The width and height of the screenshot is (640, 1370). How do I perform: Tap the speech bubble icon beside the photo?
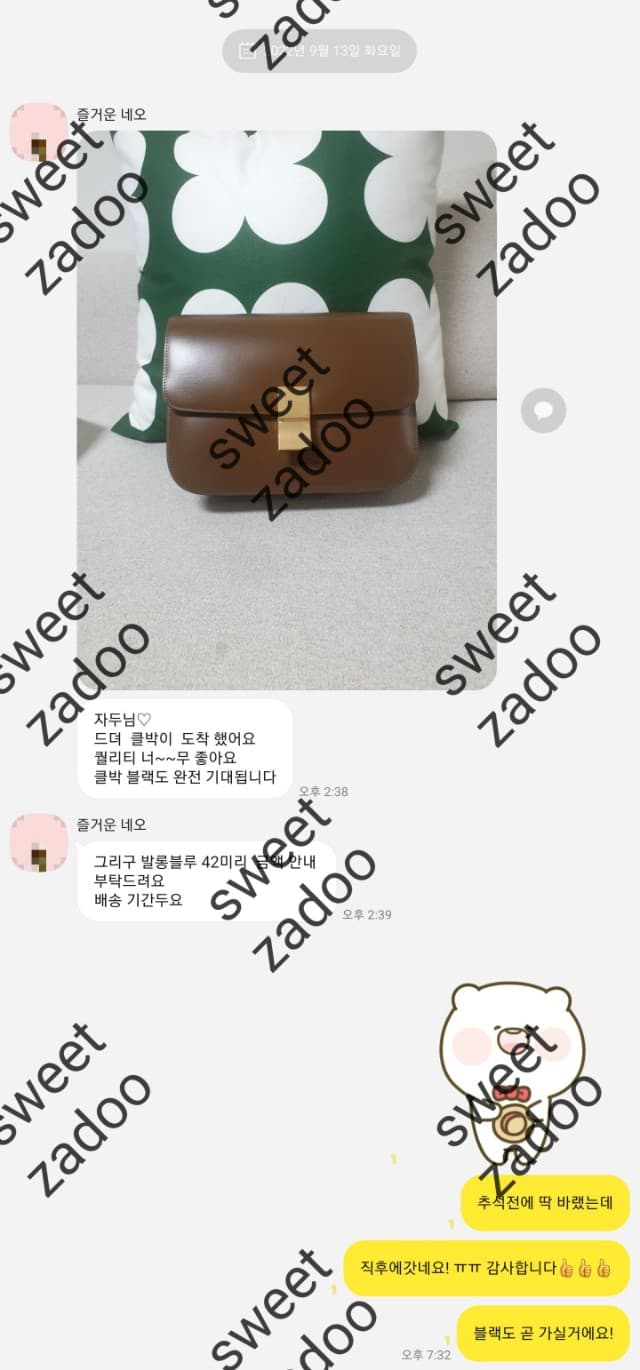click(544, 410)
